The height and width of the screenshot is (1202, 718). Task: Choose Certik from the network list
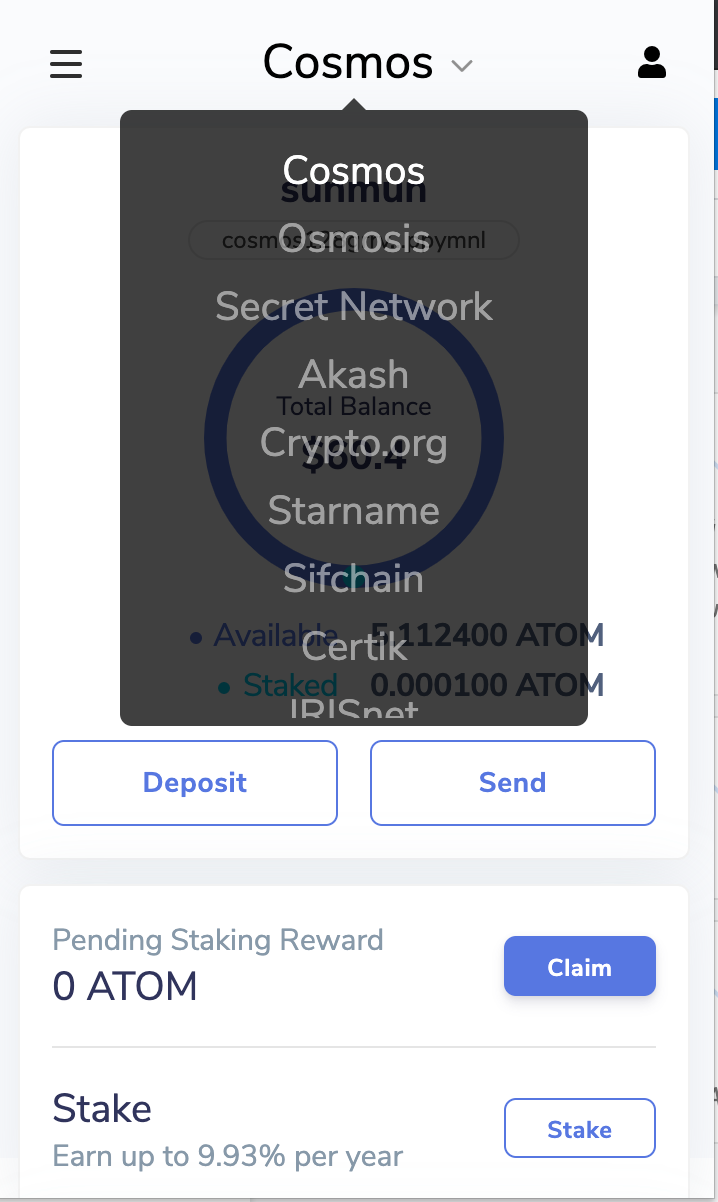click(354, 646)
